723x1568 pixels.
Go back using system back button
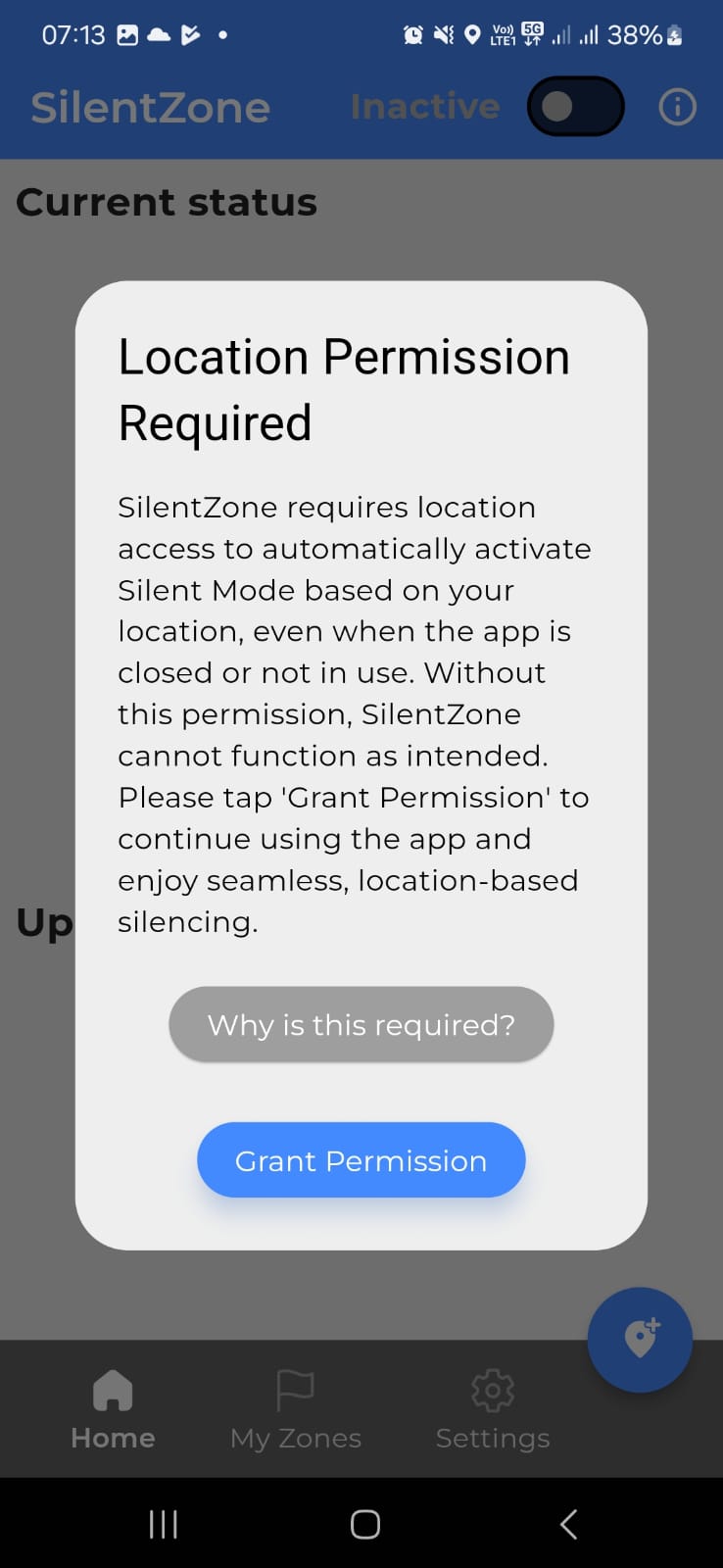coord(568,1524)
